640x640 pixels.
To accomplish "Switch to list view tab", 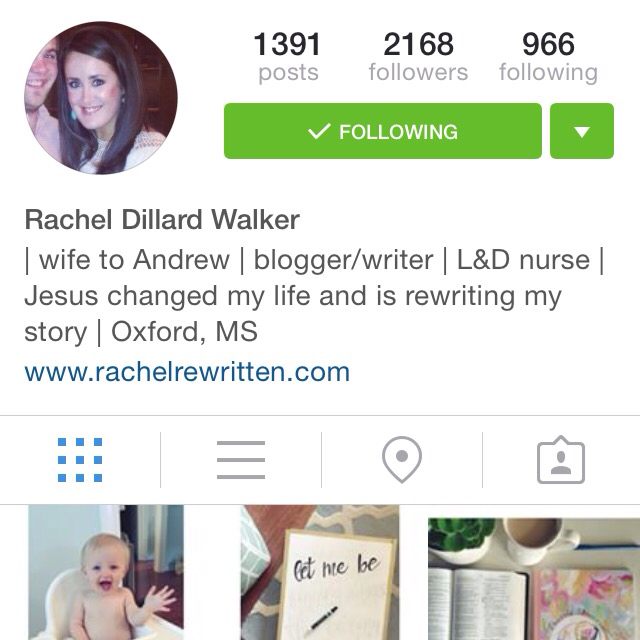I will coord(241,460).
